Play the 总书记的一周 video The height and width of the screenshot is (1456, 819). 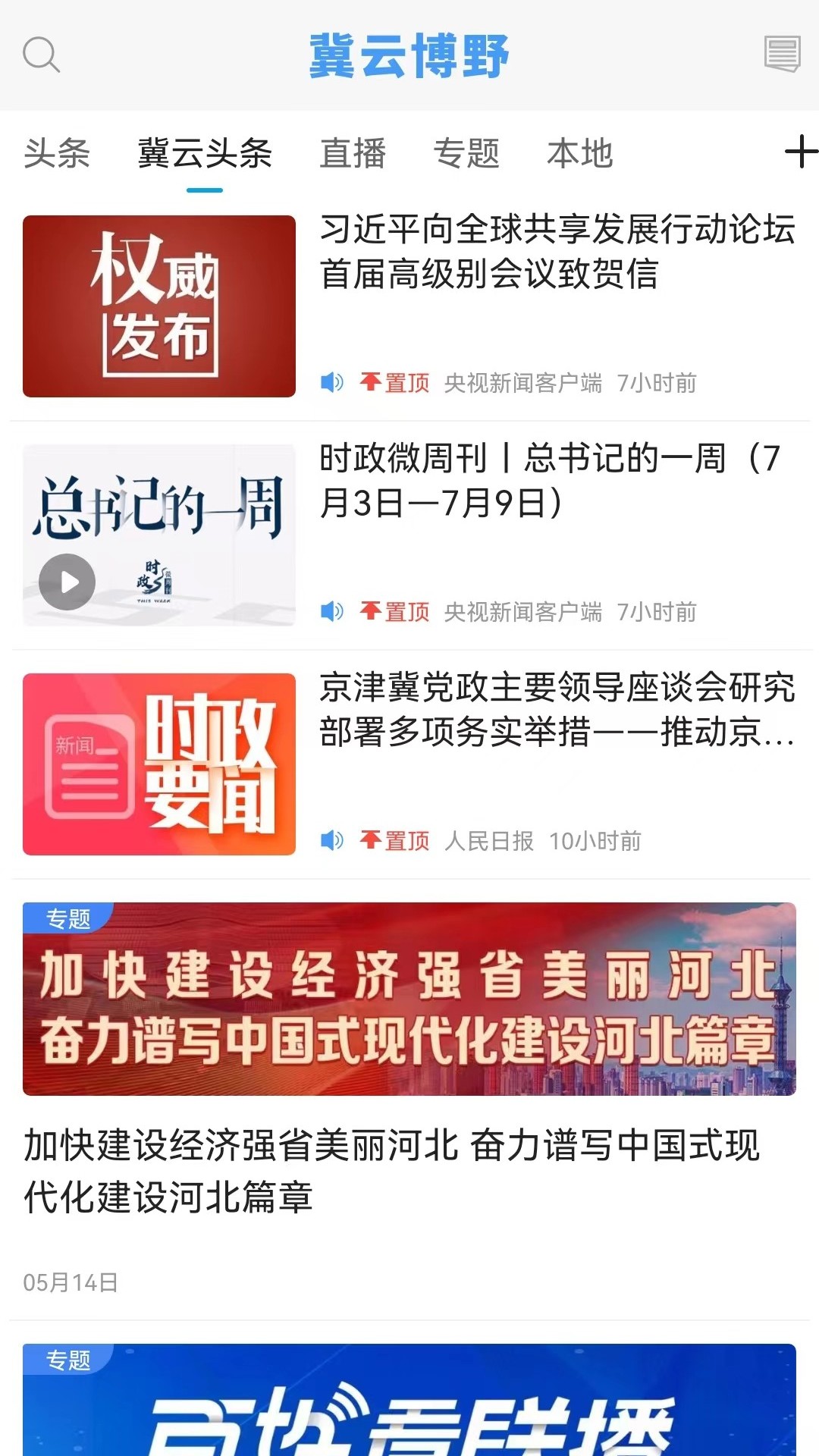pos(67,582)
